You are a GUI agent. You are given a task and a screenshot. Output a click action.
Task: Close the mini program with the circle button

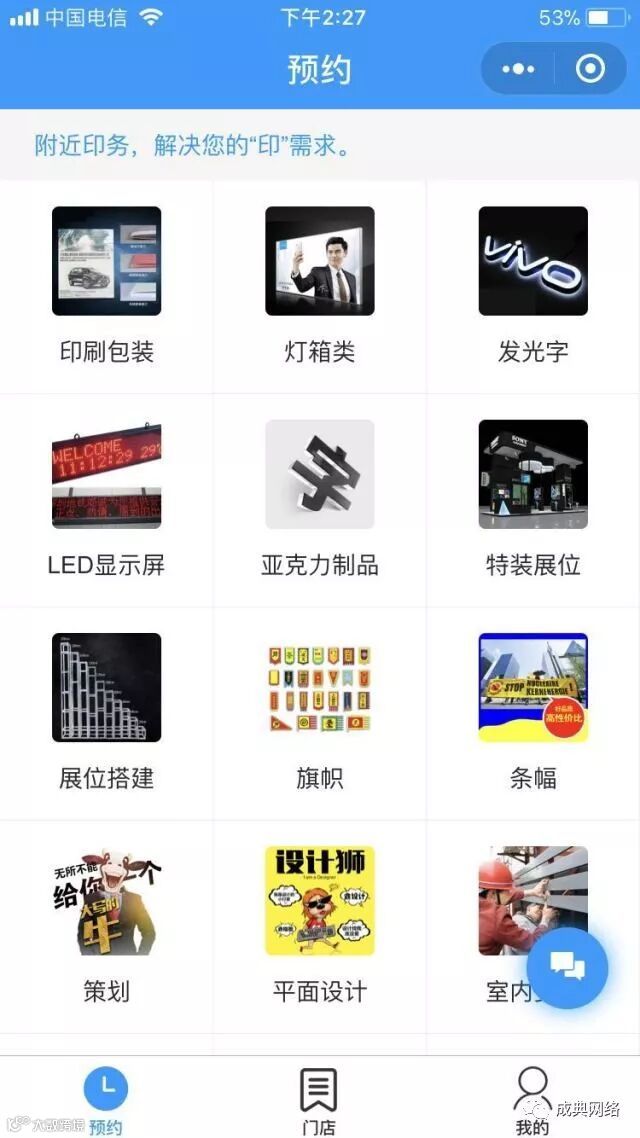click(591, 69)
